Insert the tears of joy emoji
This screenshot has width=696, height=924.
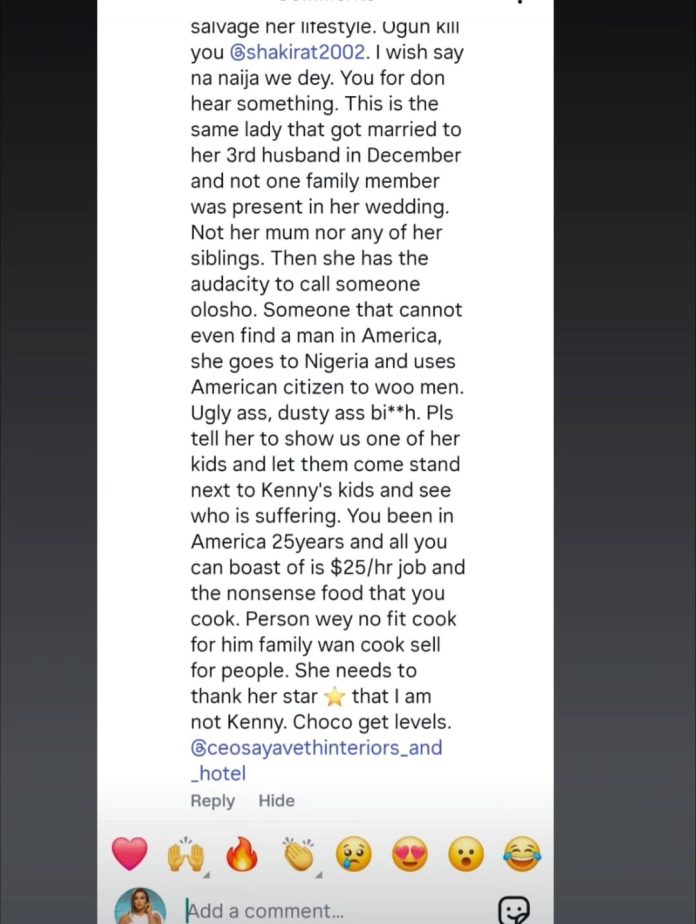click(521, 854)
